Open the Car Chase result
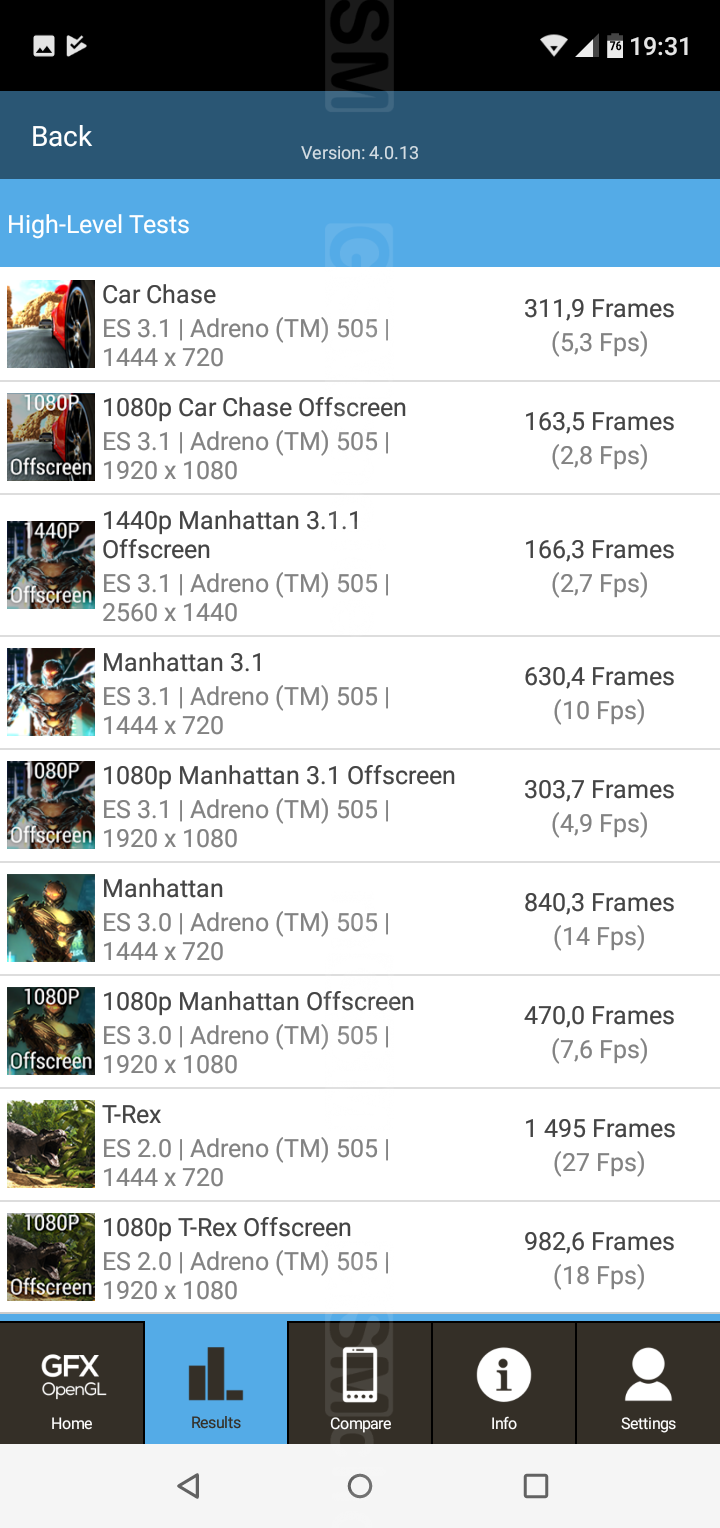The height and width of the screenshot is (1528, 720). (x=360, y=325)
